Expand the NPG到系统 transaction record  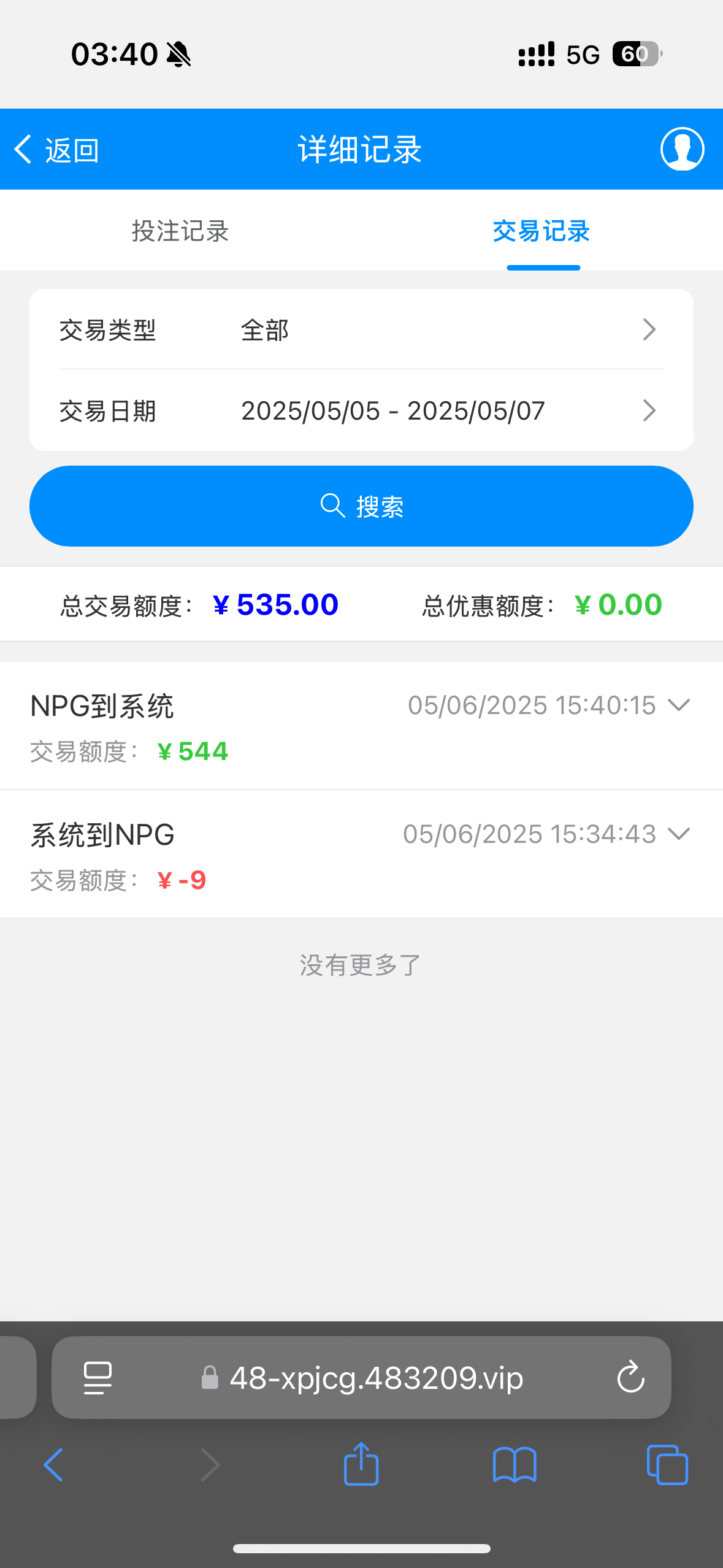[x=679, y=705]
